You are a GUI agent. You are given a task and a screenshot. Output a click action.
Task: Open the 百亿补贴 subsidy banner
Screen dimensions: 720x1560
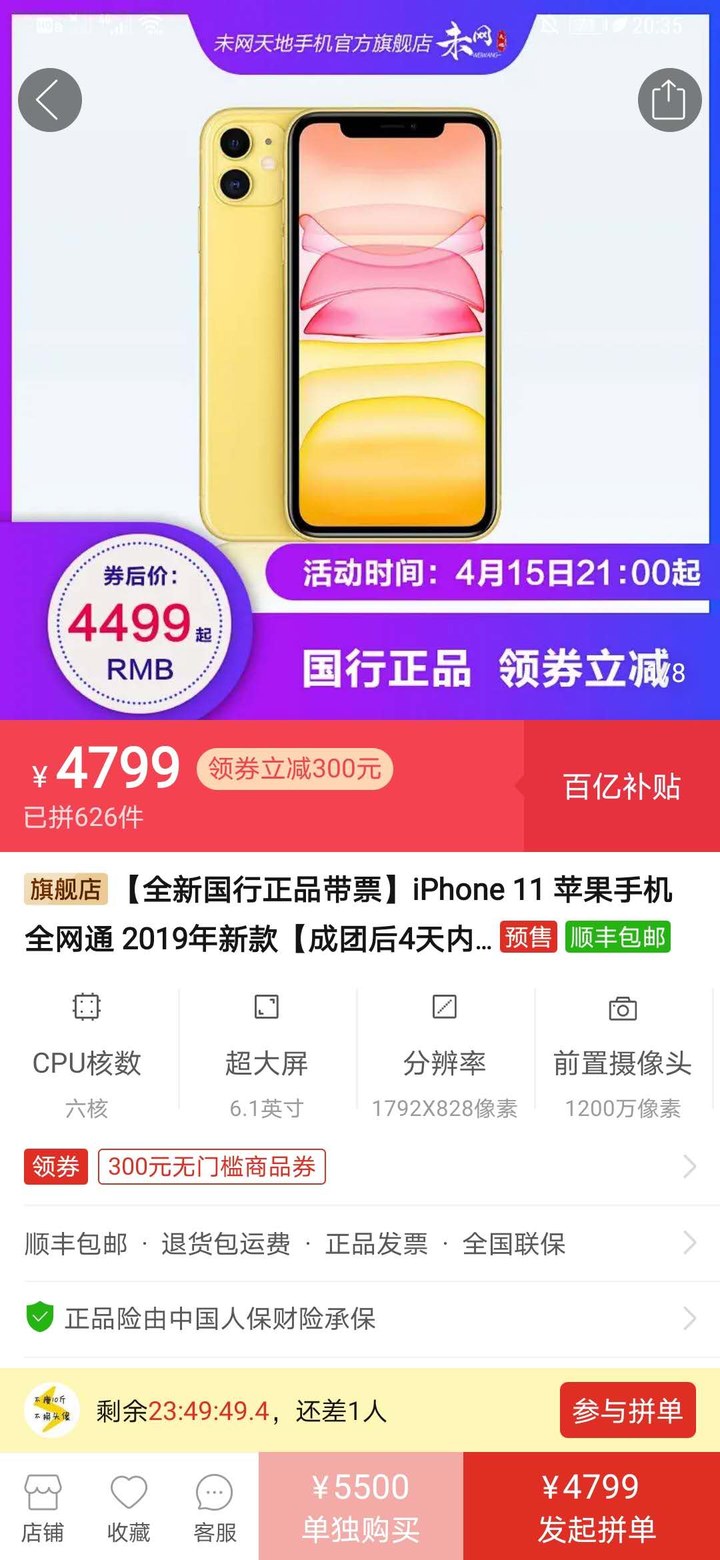pyautogui.click(x=621, y=787)
